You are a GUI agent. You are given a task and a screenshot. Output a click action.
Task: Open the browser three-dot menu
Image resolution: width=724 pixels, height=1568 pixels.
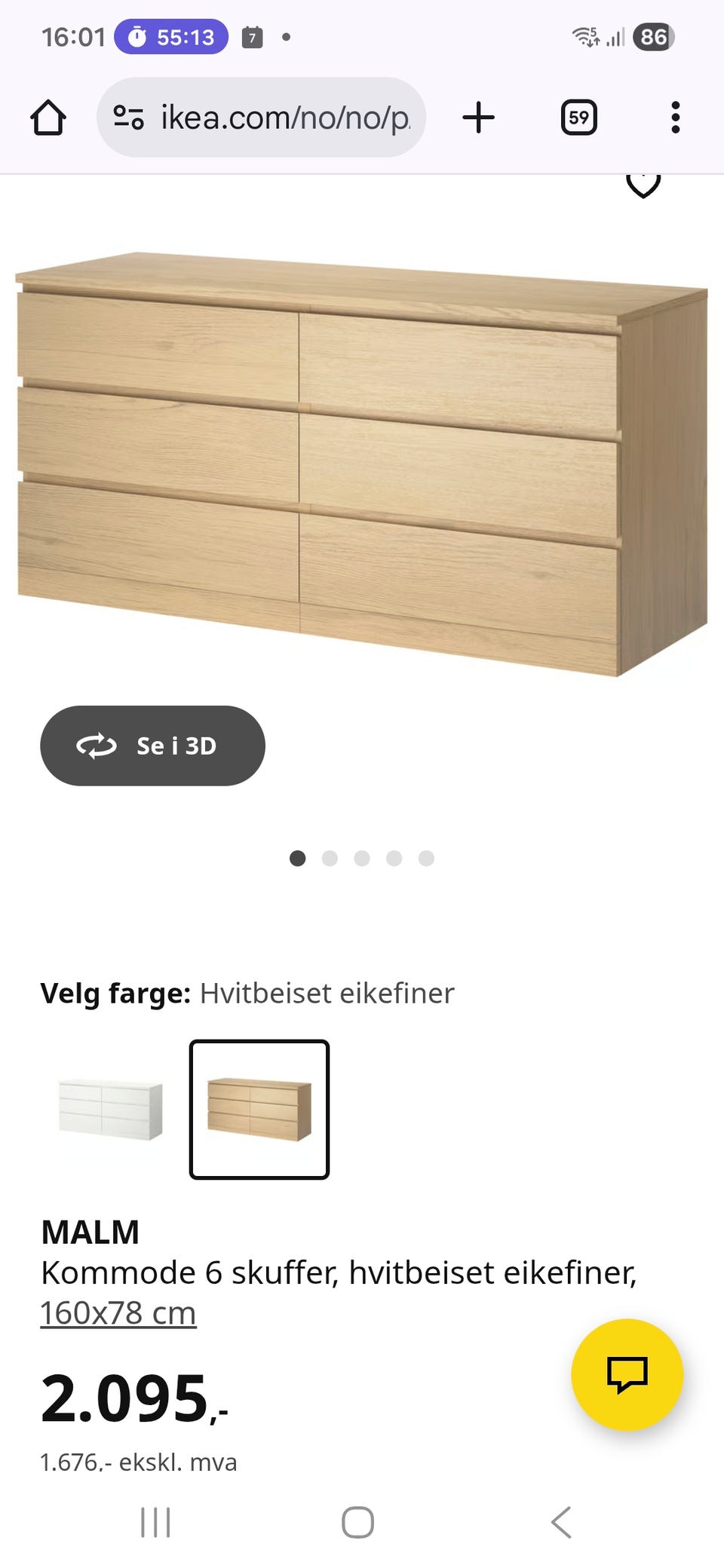675,117
